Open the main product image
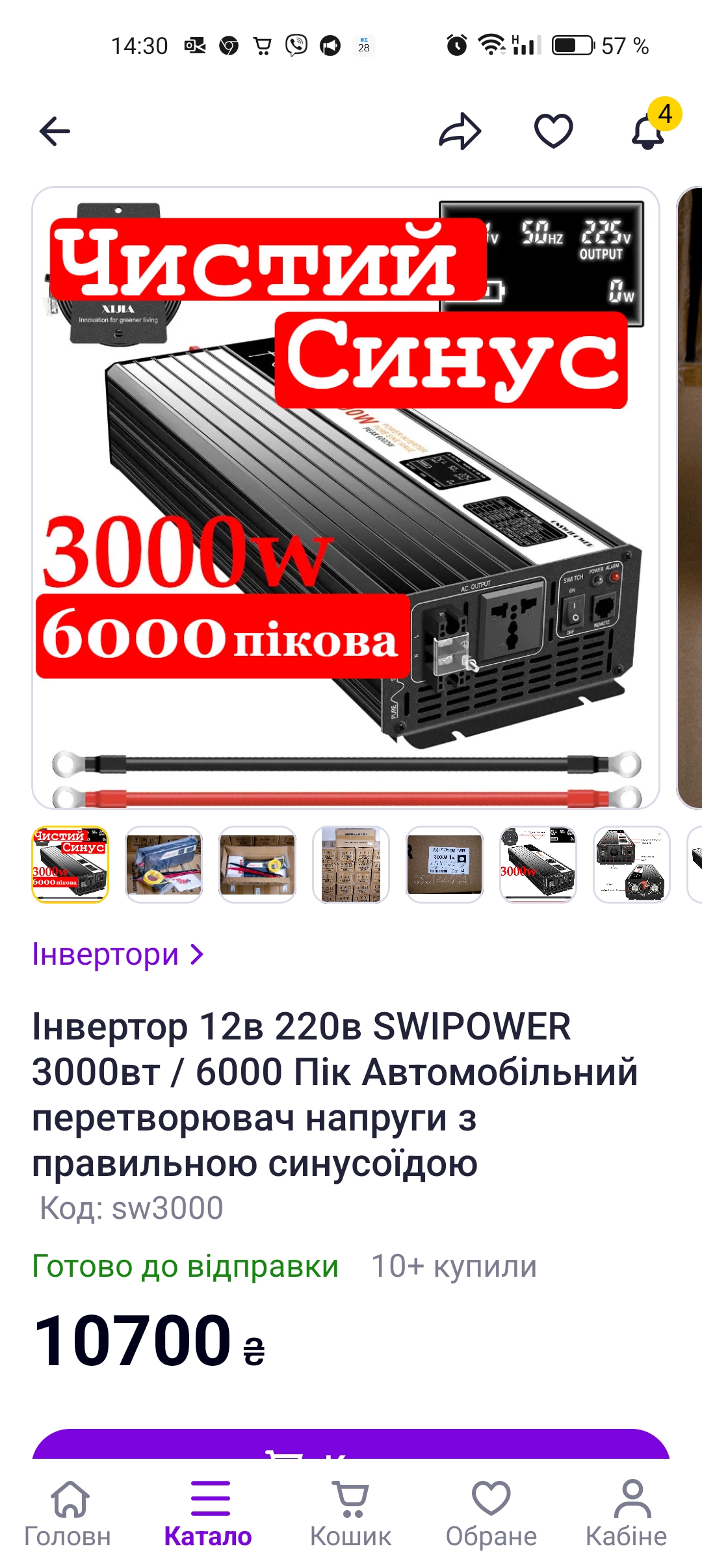 coord(346,498)
